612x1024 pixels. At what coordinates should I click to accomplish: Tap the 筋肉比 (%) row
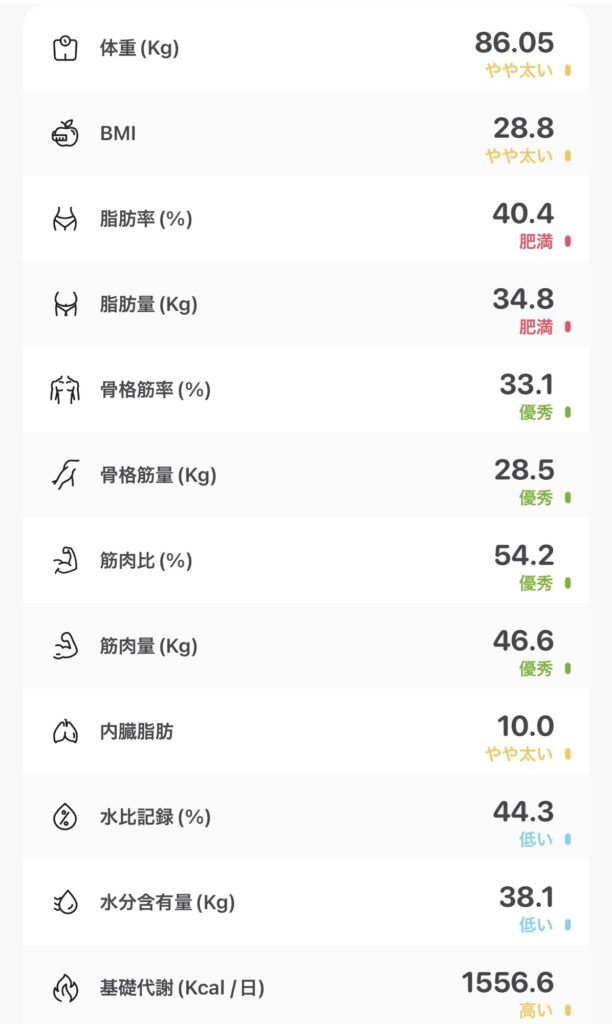click(305, 561)
